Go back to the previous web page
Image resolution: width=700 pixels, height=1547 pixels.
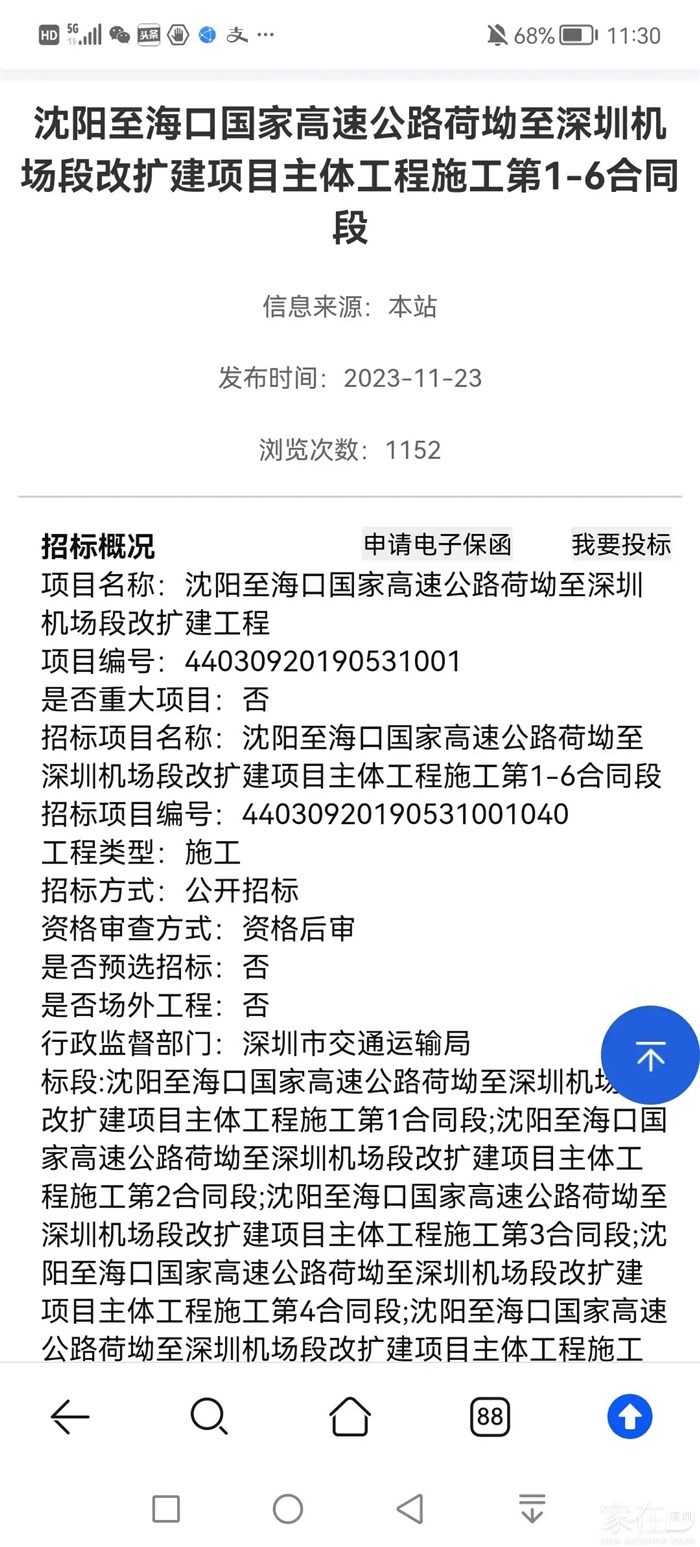(70, 1416)
